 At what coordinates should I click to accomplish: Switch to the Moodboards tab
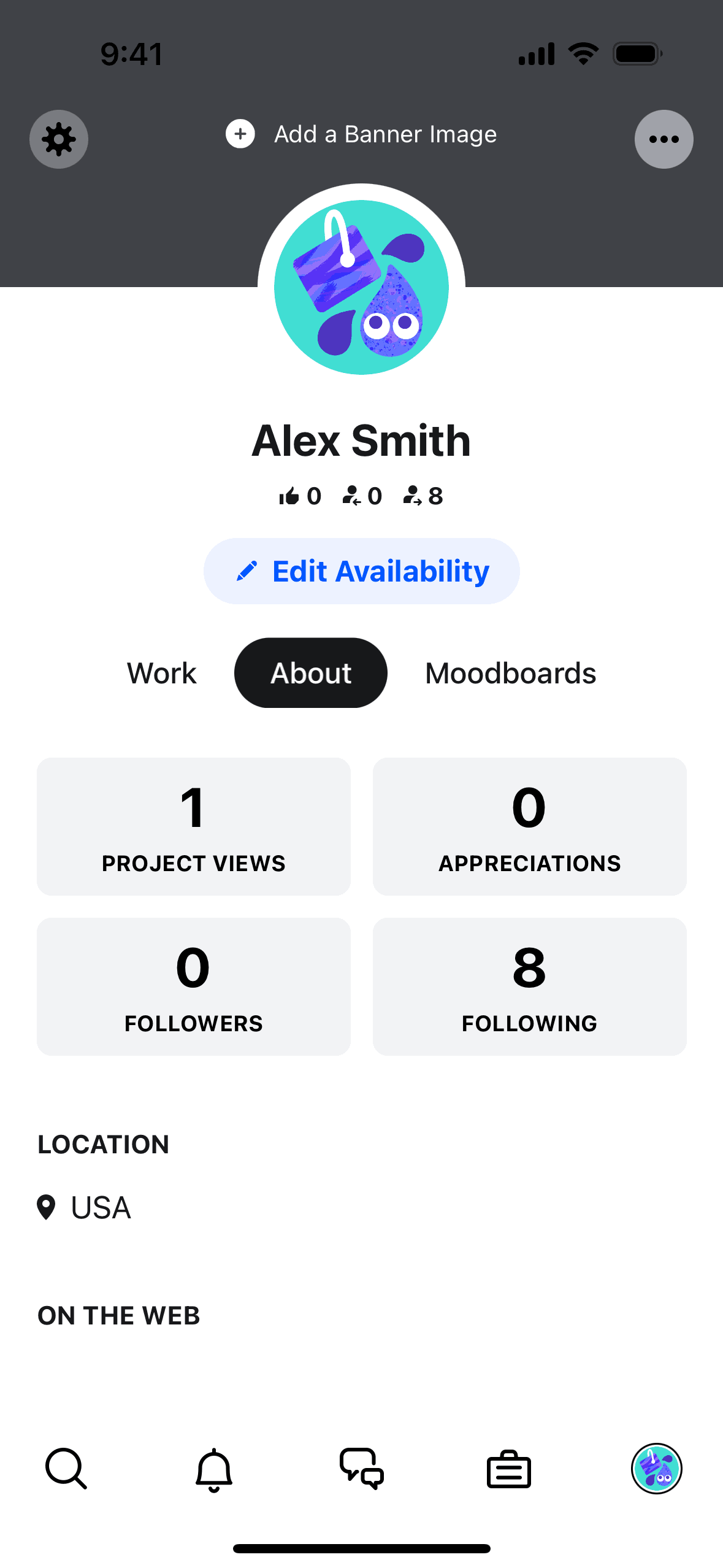(x=510, y=673)
